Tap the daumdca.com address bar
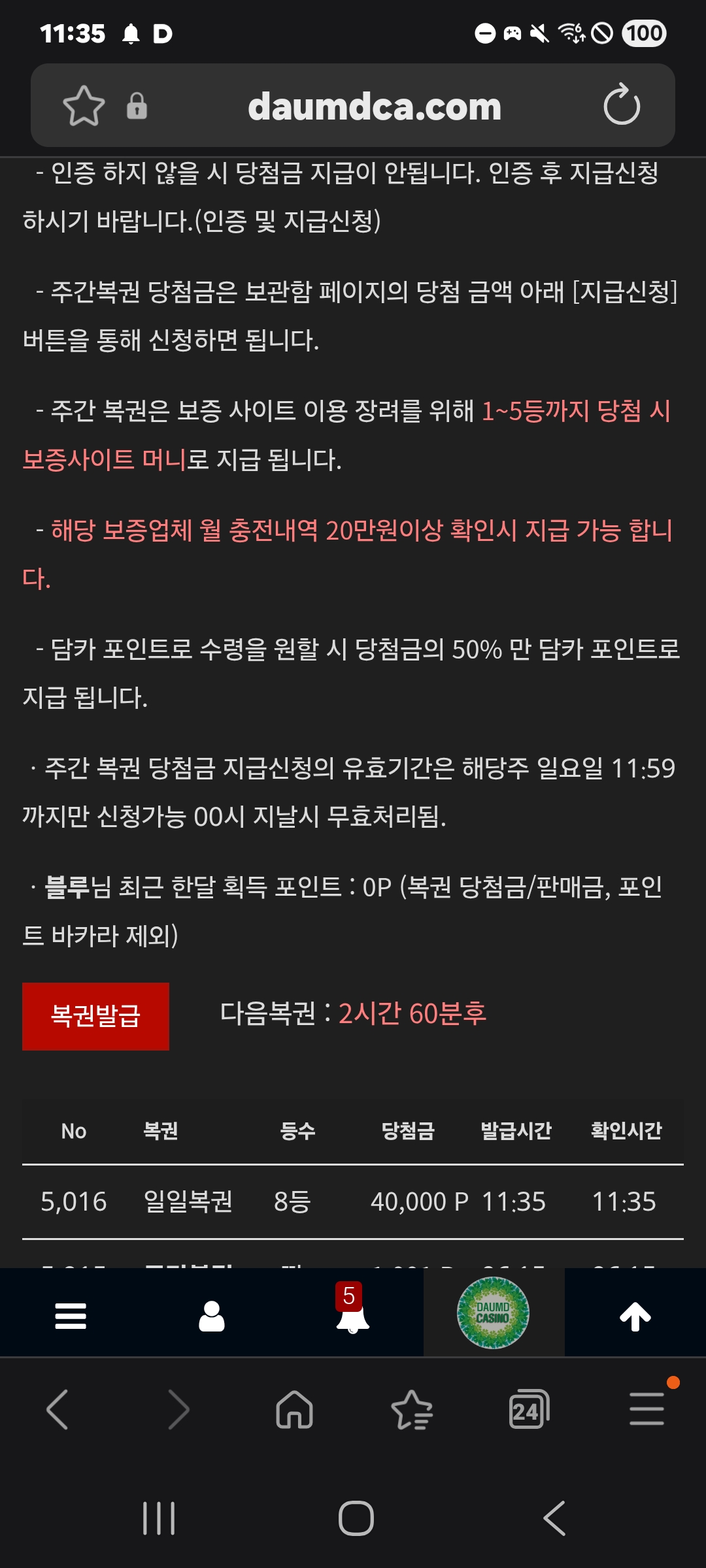Viewport: 706px width, 1568px height. point(375,106)
